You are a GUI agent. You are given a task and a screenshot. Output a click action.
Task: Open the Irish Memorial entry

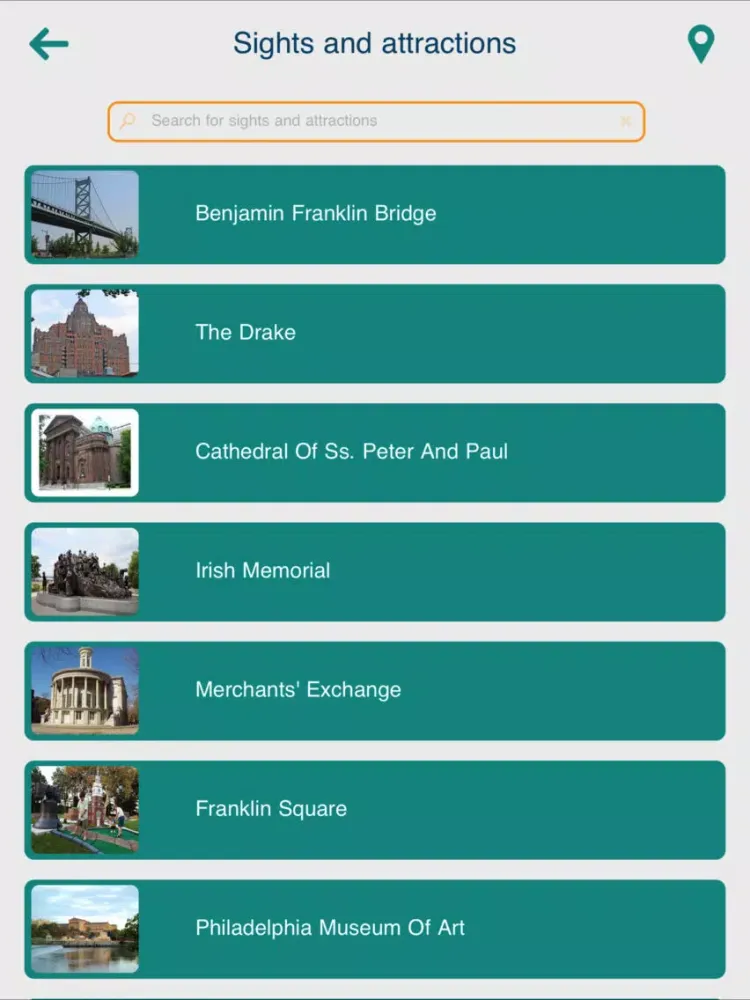coord(375,571)
